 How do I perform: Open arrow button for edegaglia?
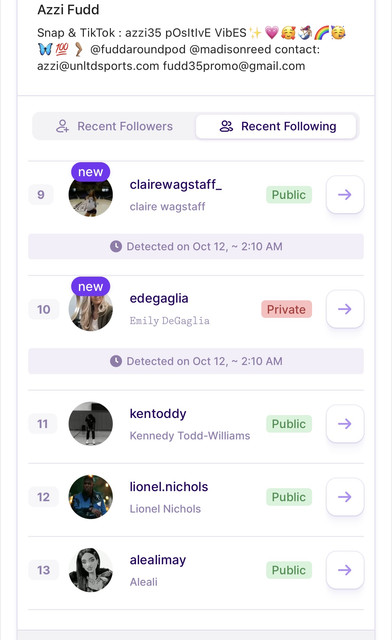coord(345,309)
